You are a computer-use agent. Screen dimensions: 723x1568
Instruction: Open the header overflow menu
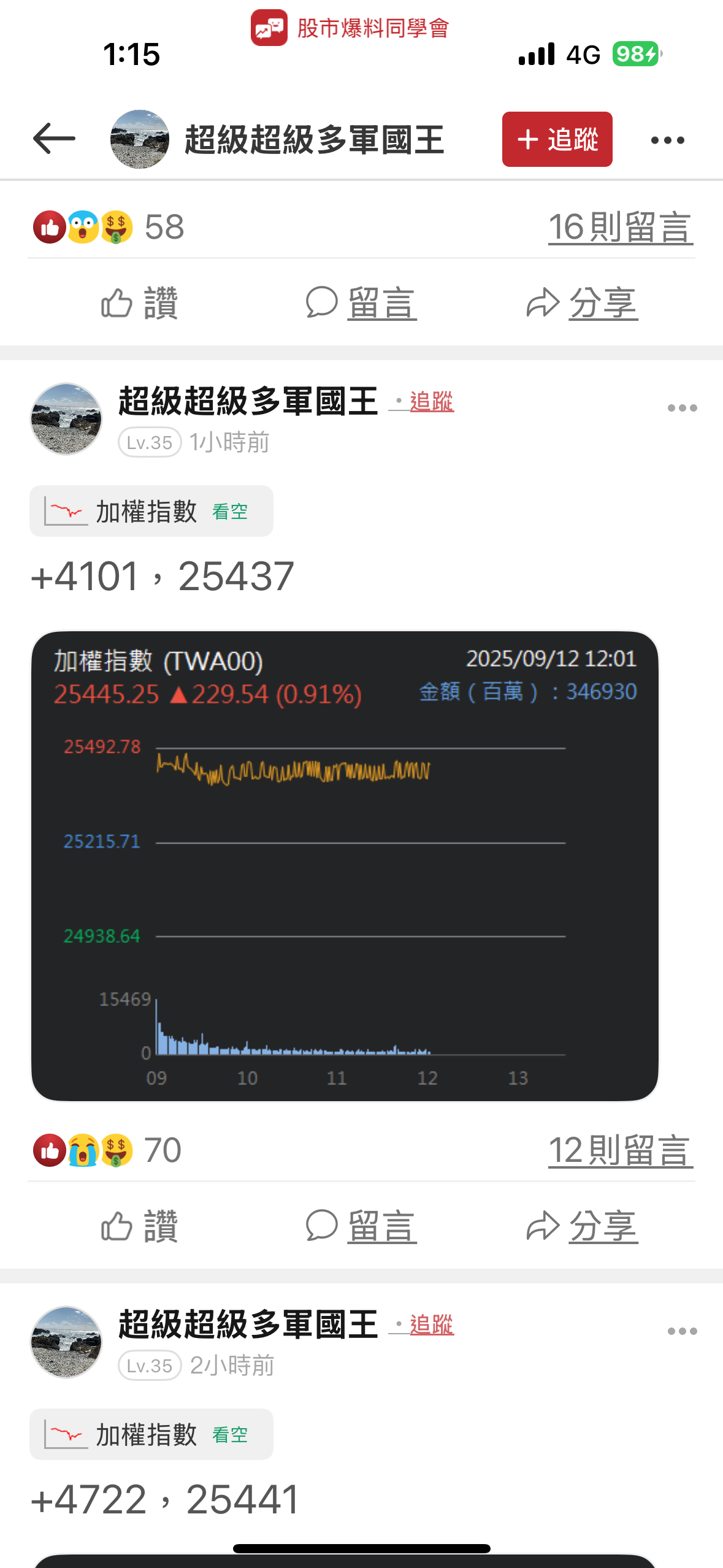point(668,140)
